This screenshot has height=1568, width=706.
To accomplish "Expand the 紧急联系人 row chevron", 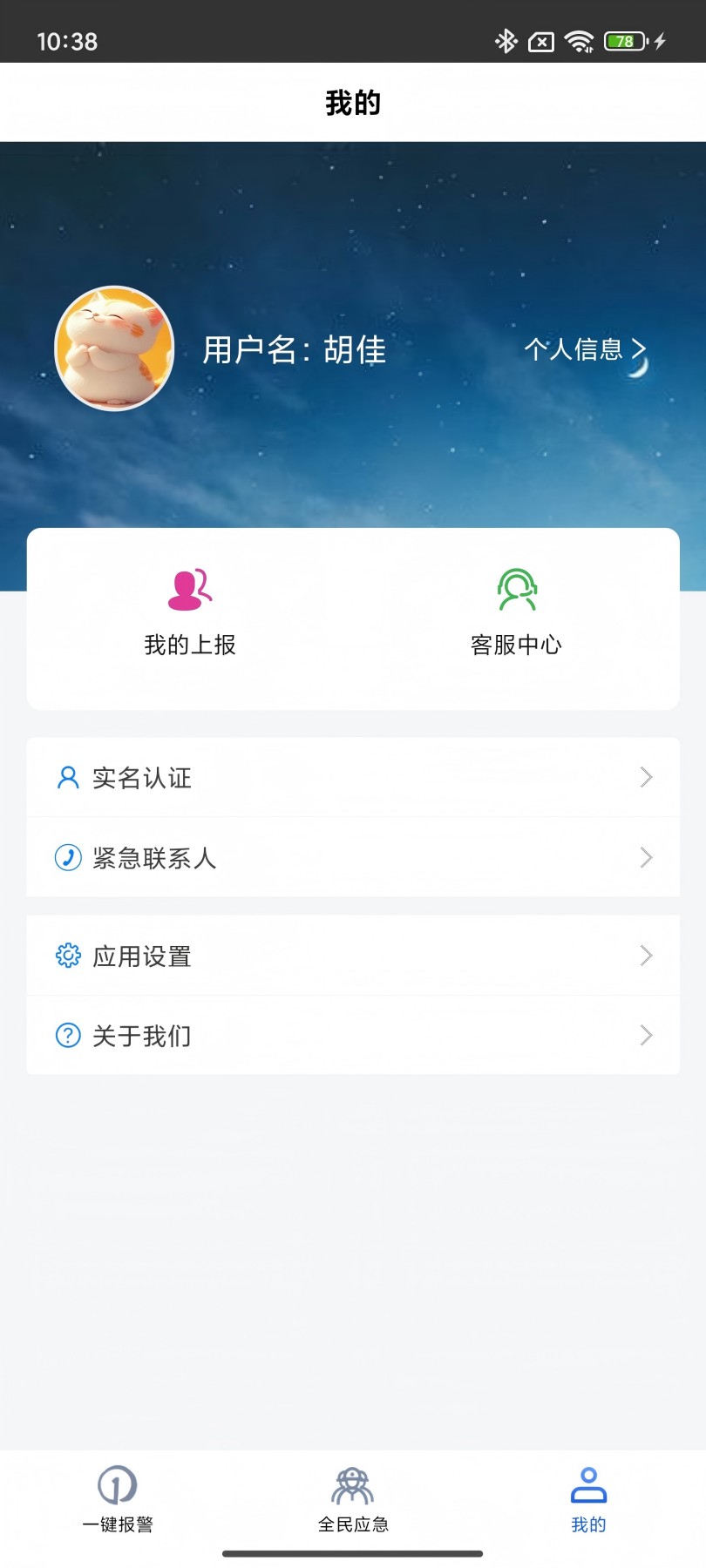I will 645,857.
